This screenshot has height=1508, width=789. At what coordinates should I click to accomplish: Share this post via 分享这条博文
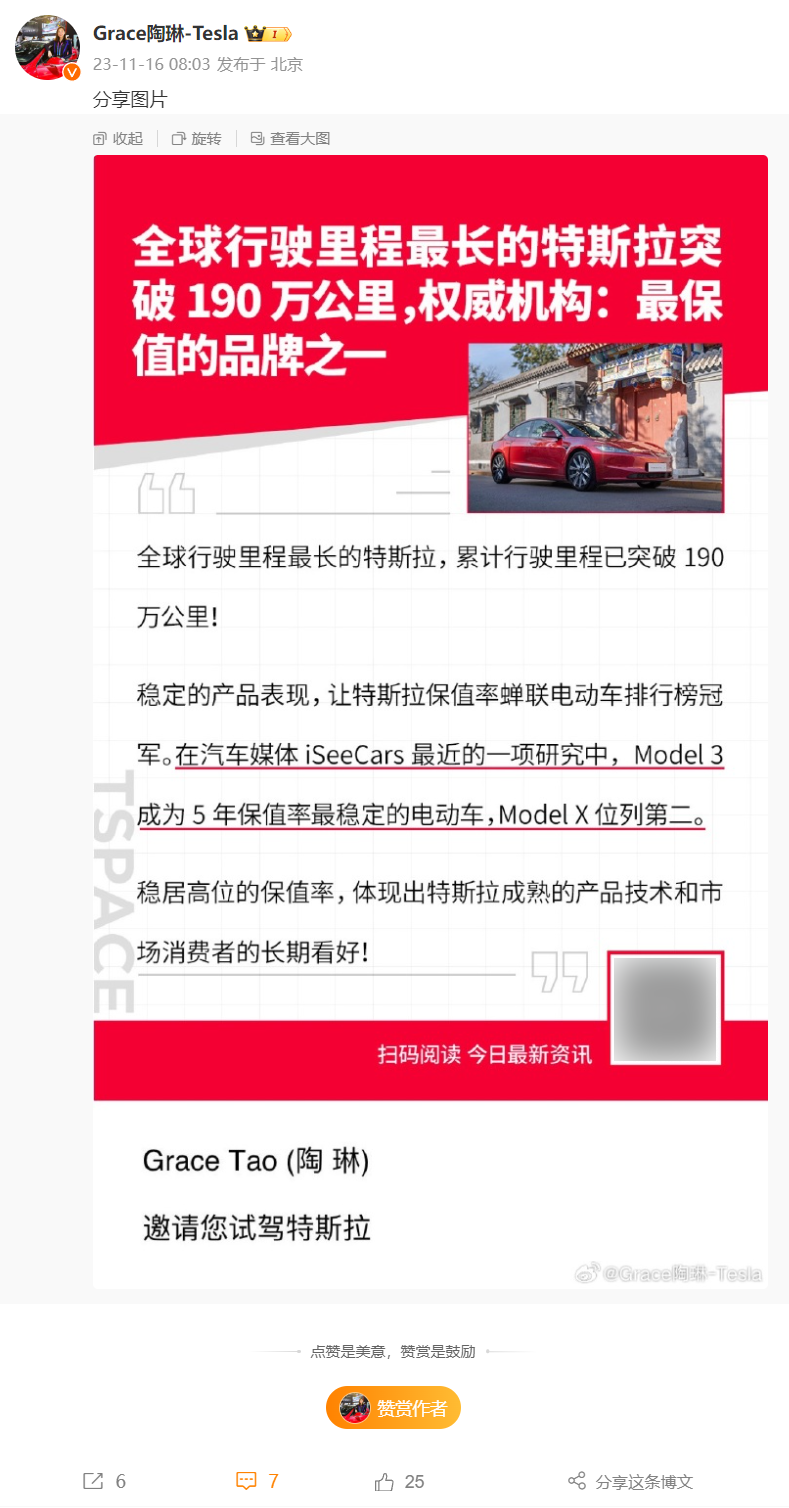(x=630, y=1481)
